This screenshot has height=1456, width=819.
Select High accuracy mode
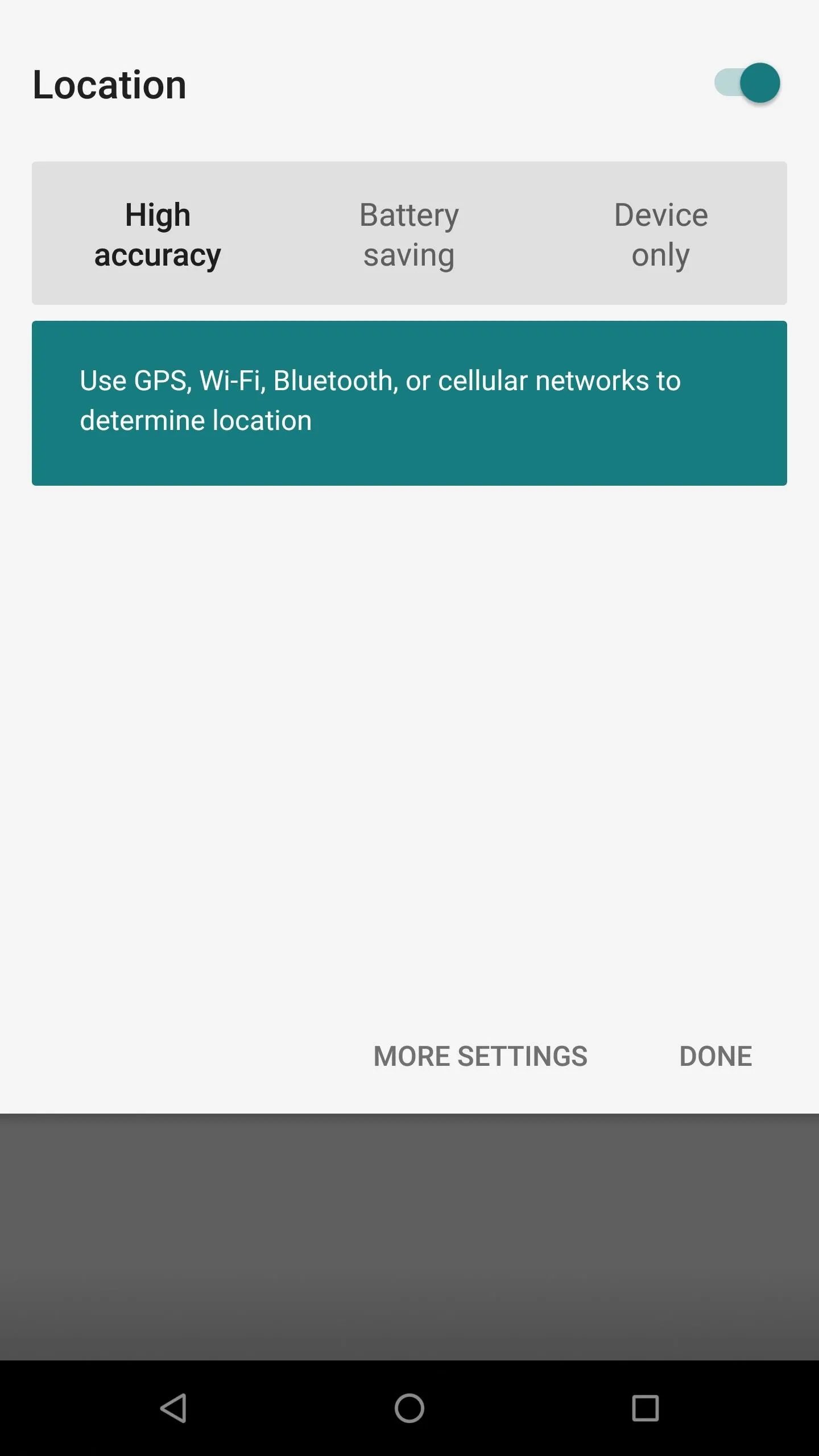(158, 234)
